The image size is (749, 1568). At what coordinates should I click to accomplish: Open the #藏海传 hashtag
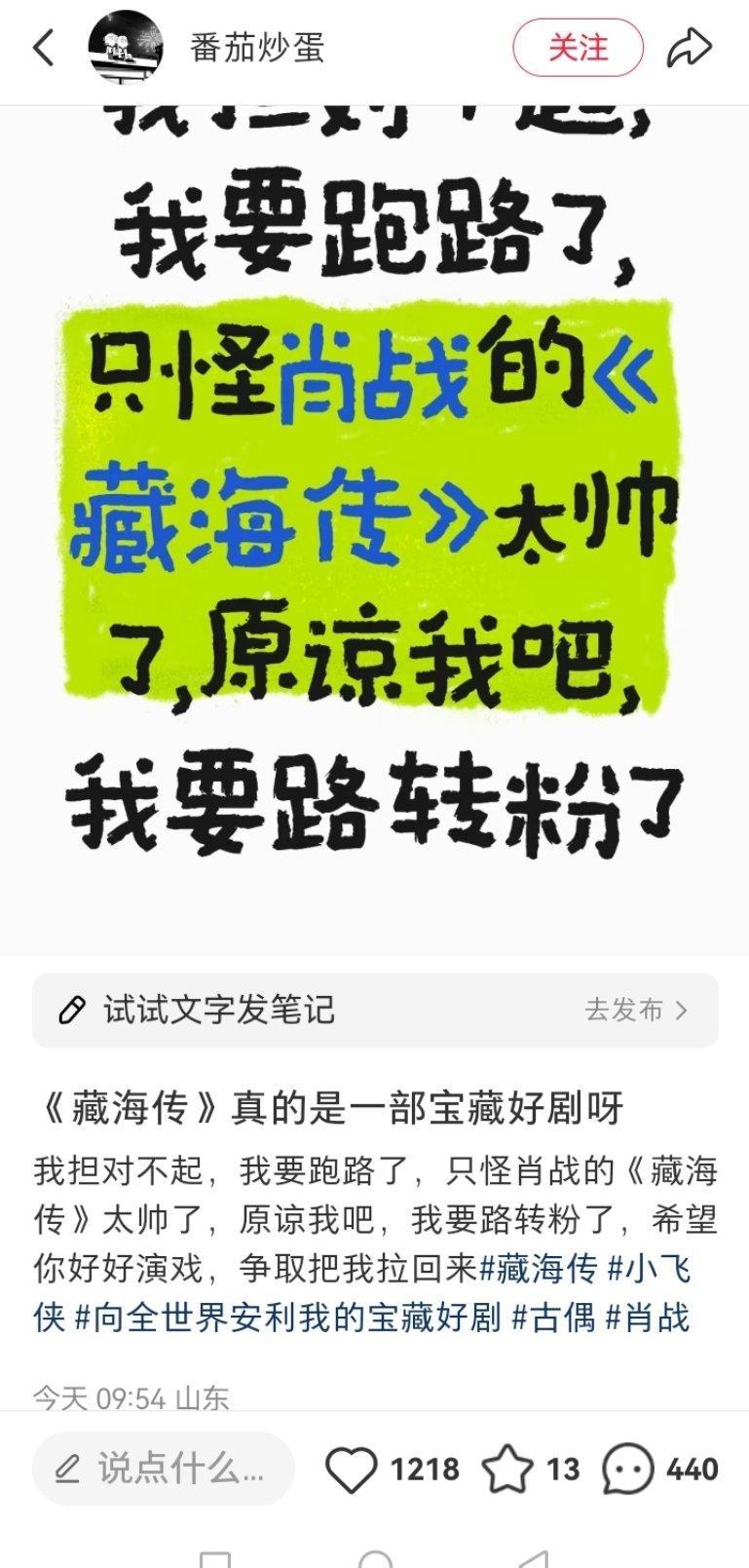tap(538, 1268)
